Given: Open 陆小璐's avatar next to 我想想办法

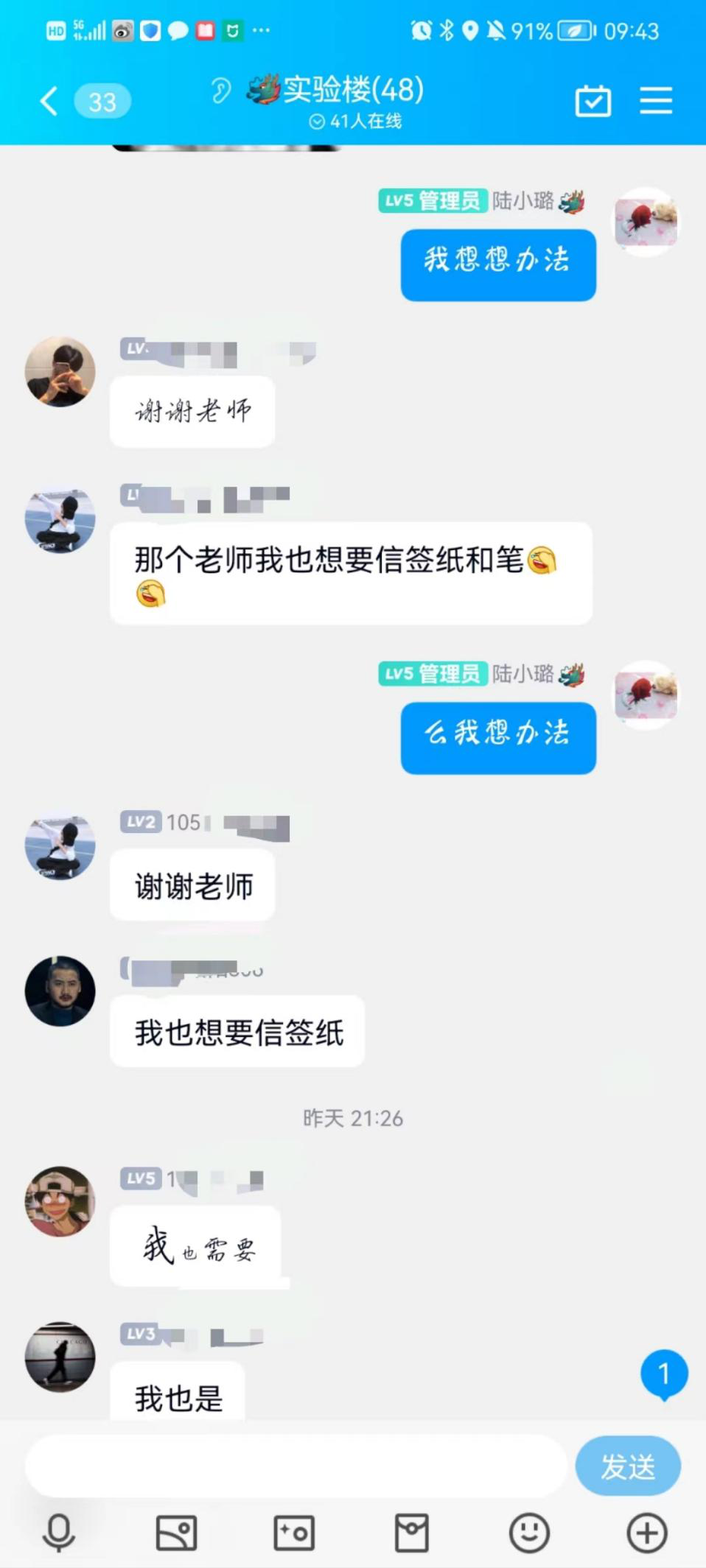Looking at the screenshot, I should pyautogui.click(x=646, y=222).
